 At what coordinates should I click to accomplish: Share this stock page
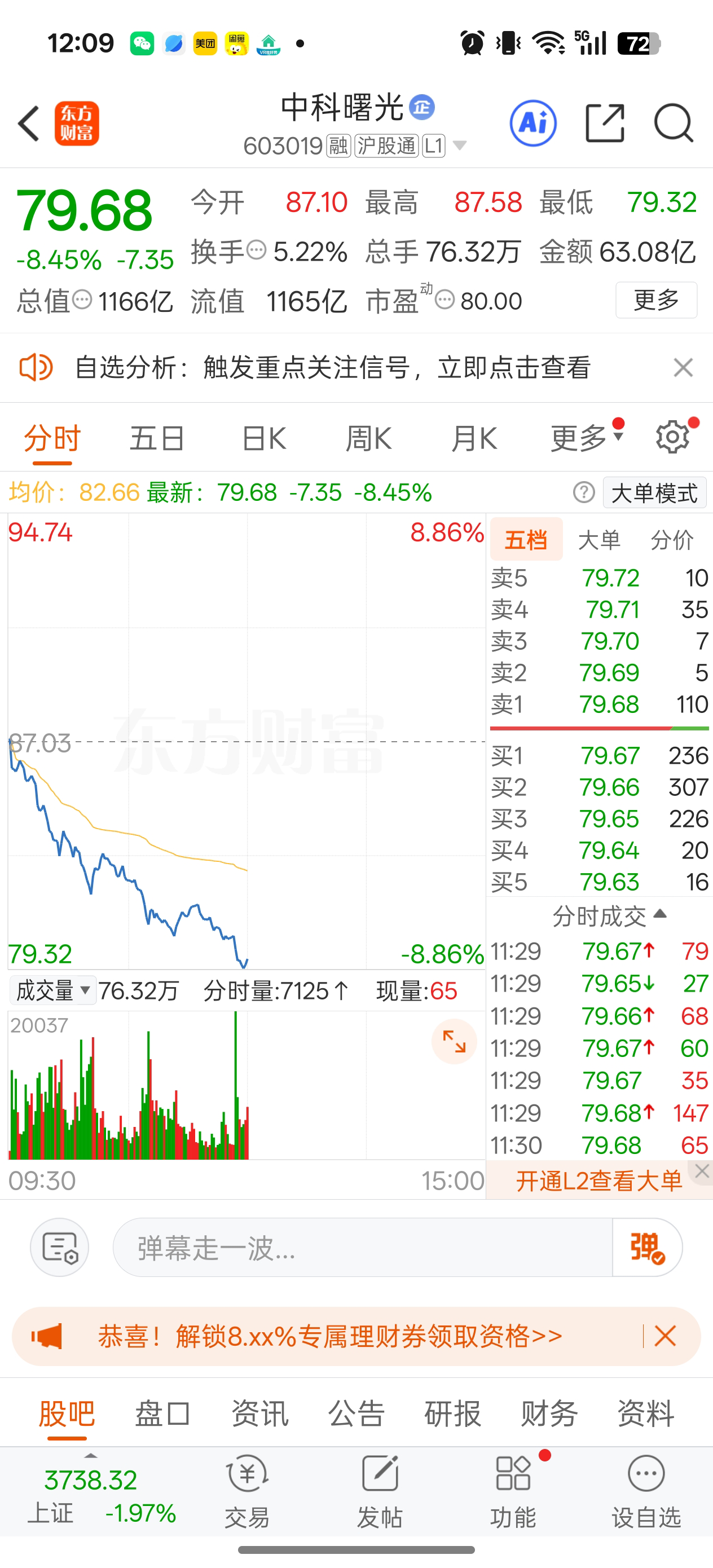point(605,124)
